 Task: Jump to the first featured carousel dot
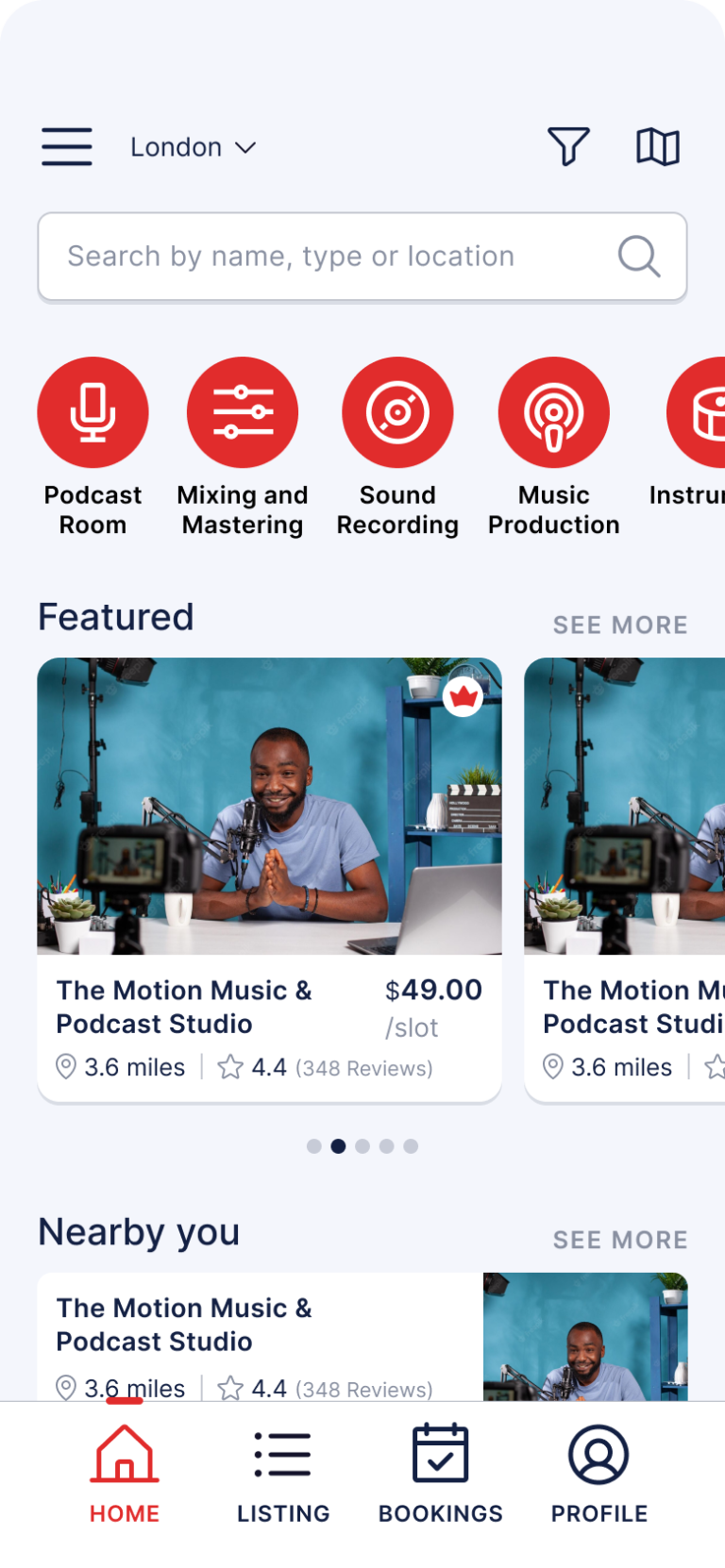click(314, 1146)
